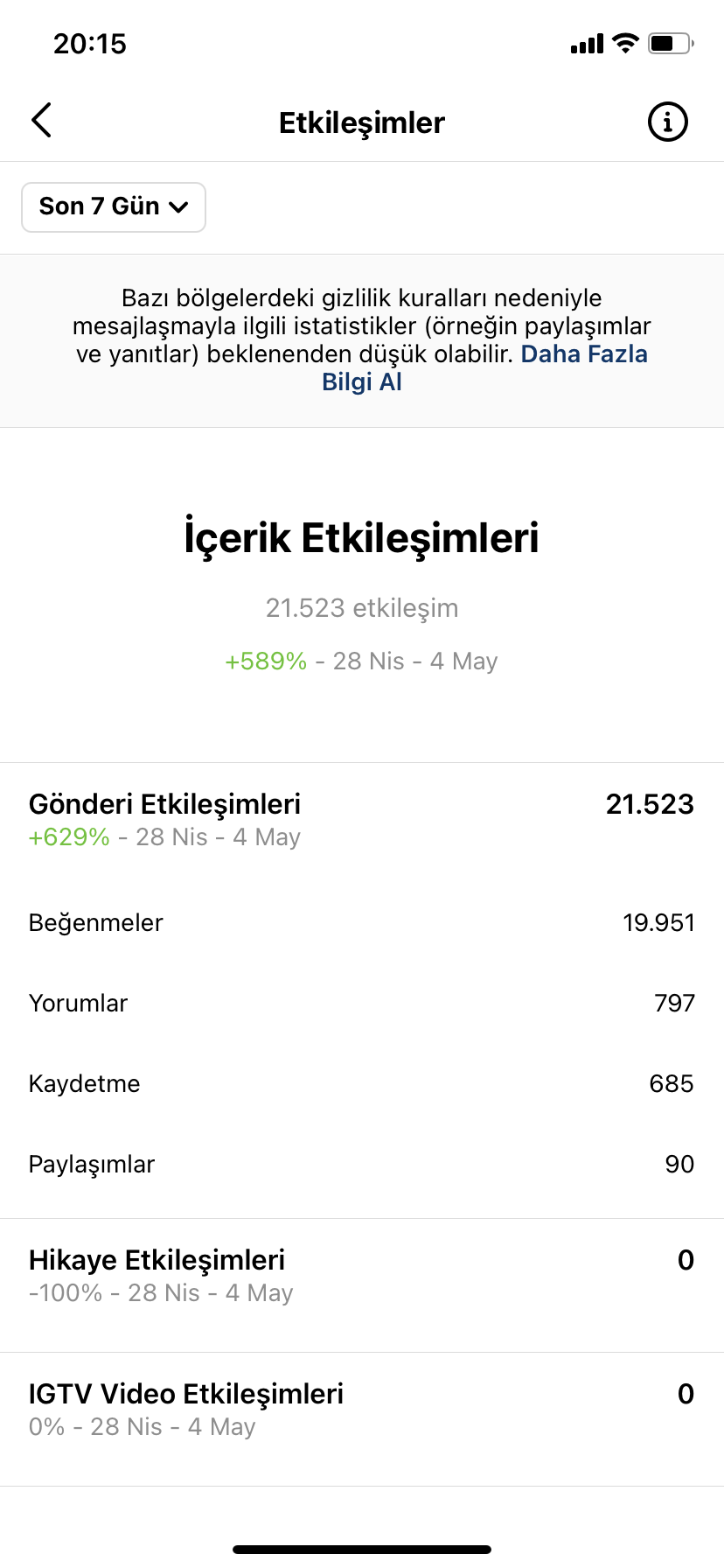Screen dimensions: 724x1568
Task: Expand the Son 7 Gün date range dropdown
Action: (x=114, y=207)
